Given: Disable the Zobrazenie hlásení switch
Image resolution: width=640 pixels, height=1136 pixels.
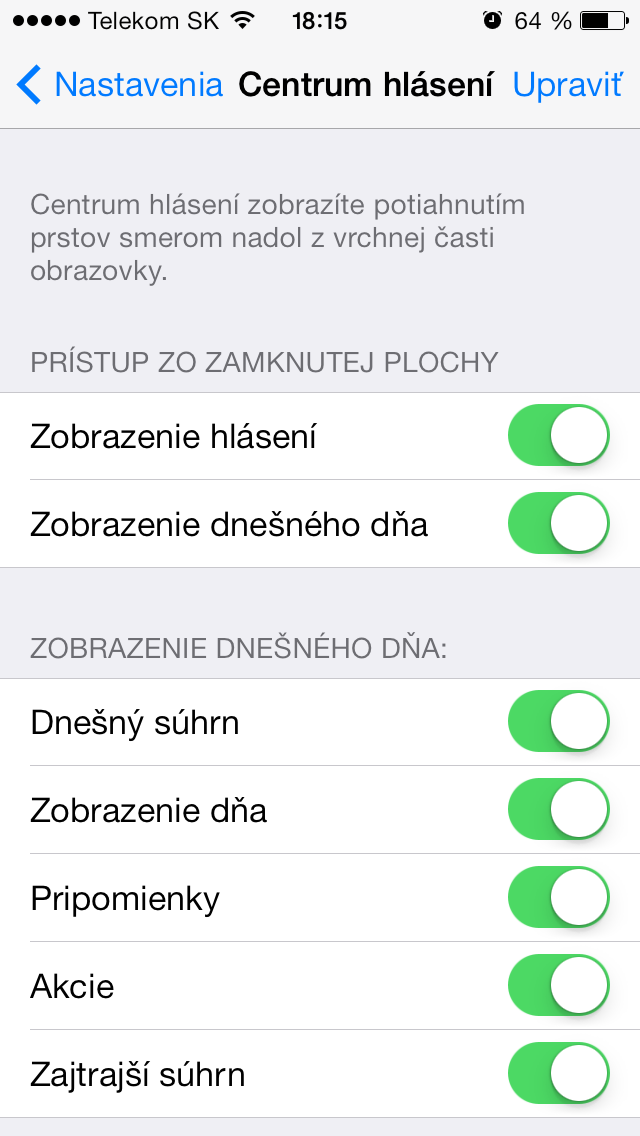Looking at the screenshot, I should click(559, 436).
